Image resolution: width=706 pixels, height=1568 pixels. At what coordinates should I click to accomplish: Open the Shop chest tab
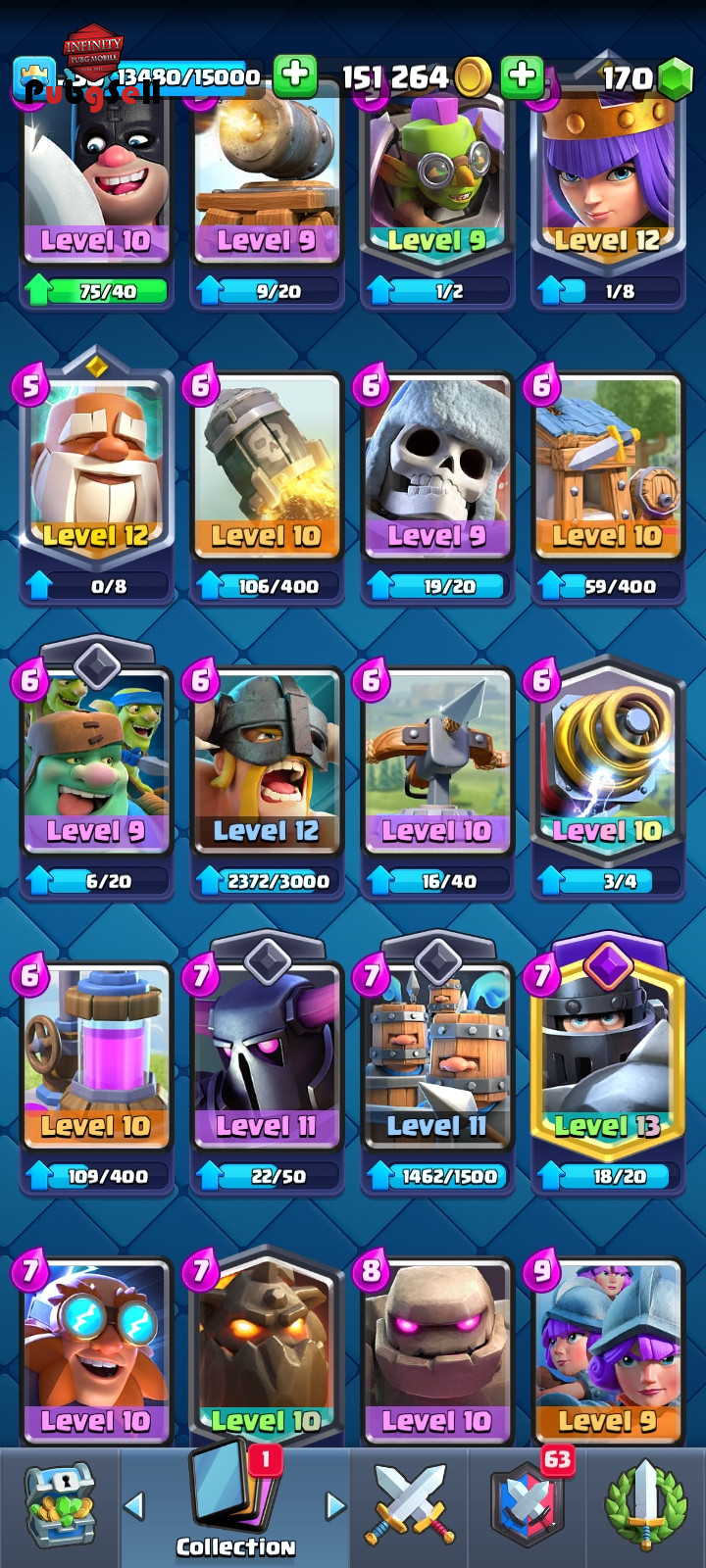[x=60, y=1505]
